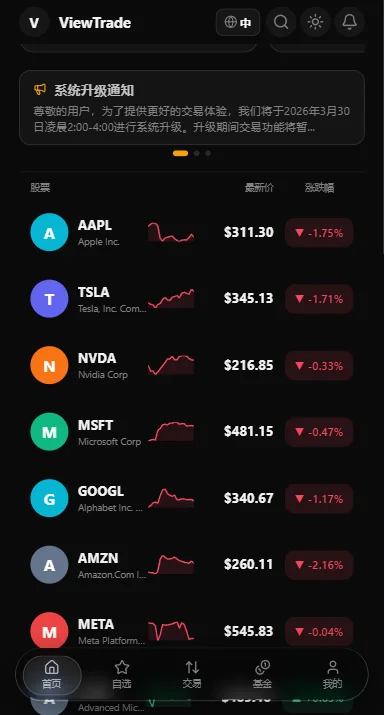Open the search icon

coord(281,22)
